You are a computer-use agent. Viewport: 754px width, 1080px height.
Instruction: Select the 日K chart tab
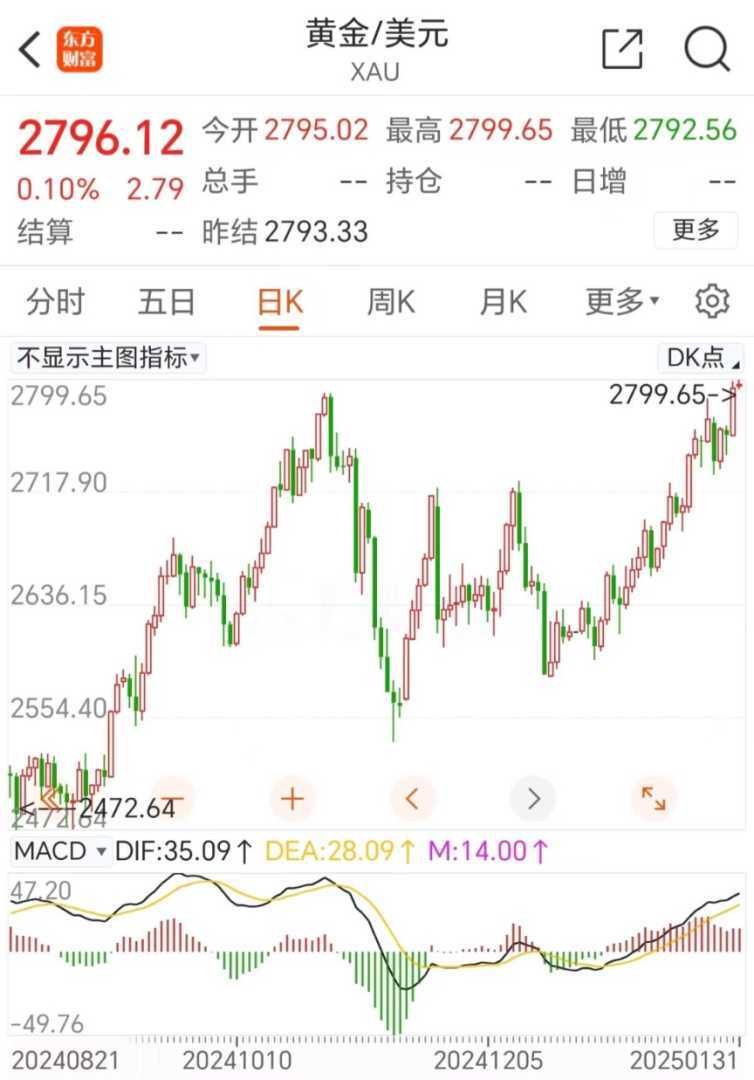point(280,302)
